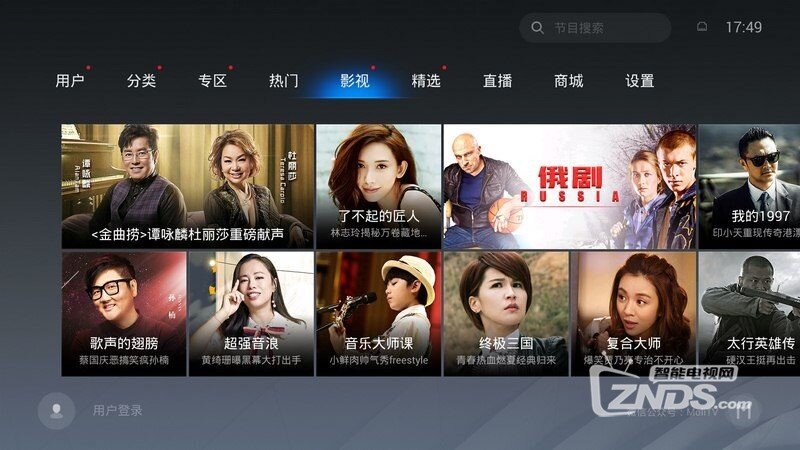Open the 商城 tab

pyautogui.click(x=568, y=81)
